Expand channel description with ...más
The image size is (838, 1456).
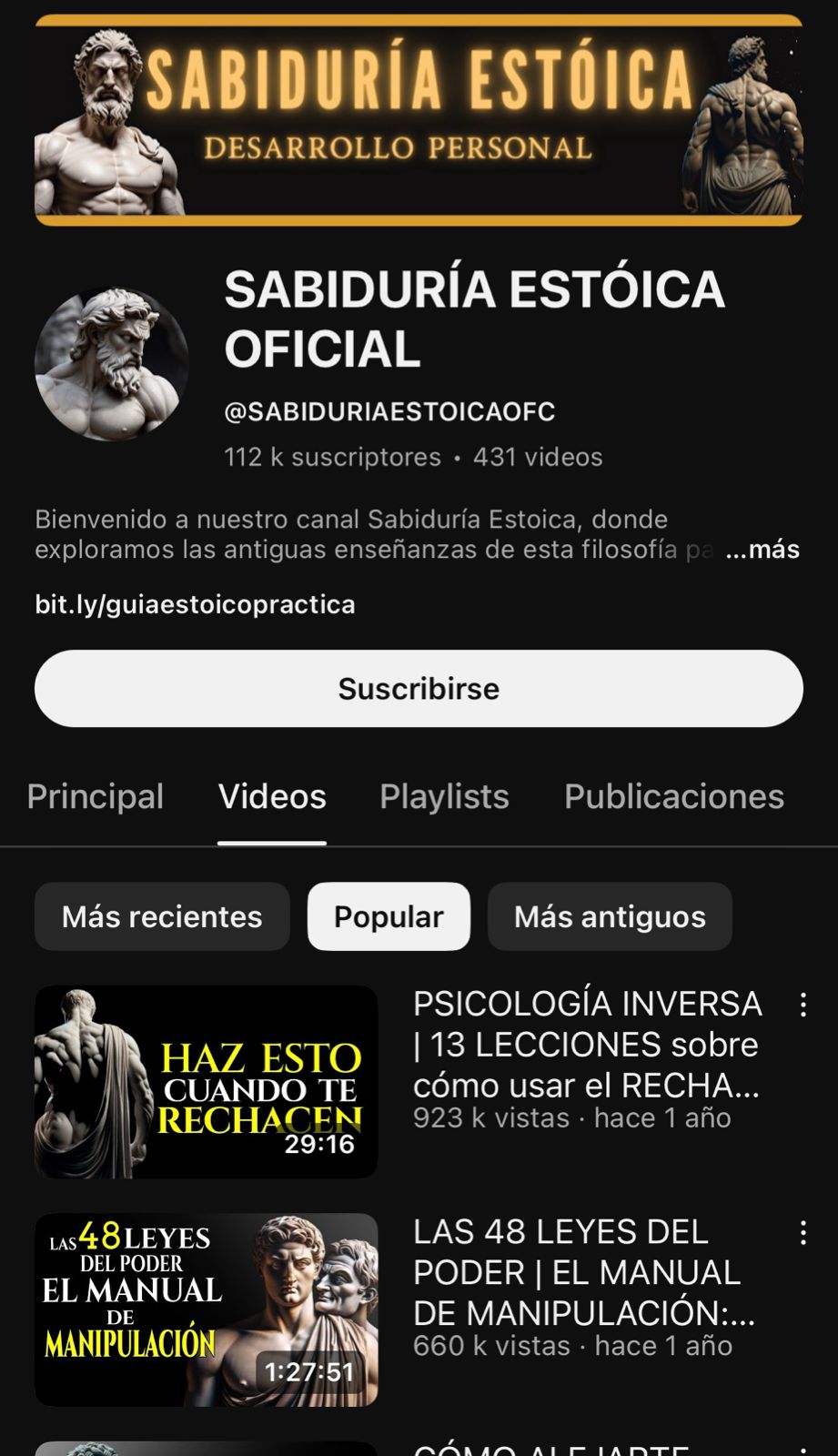coord(762,550)
